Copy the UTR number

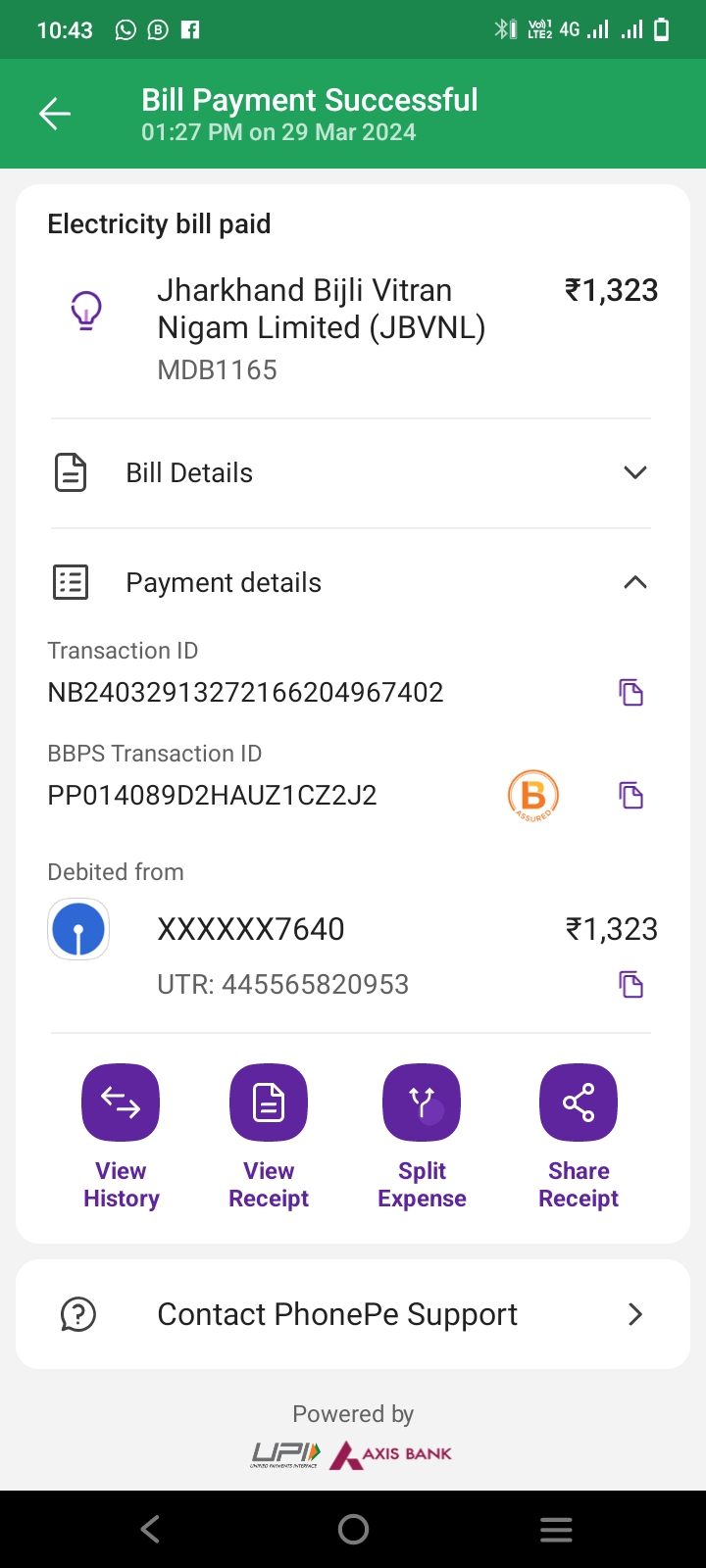pyautogui.click(x=630, y=984)
